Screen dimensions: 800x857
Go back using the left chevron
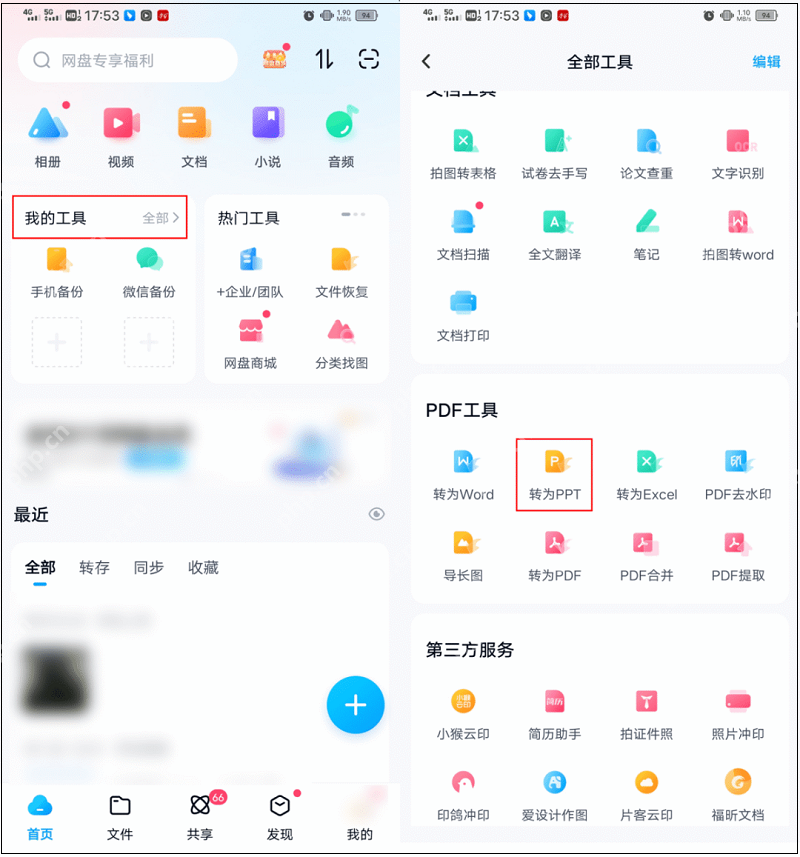[x=426, y=61]
